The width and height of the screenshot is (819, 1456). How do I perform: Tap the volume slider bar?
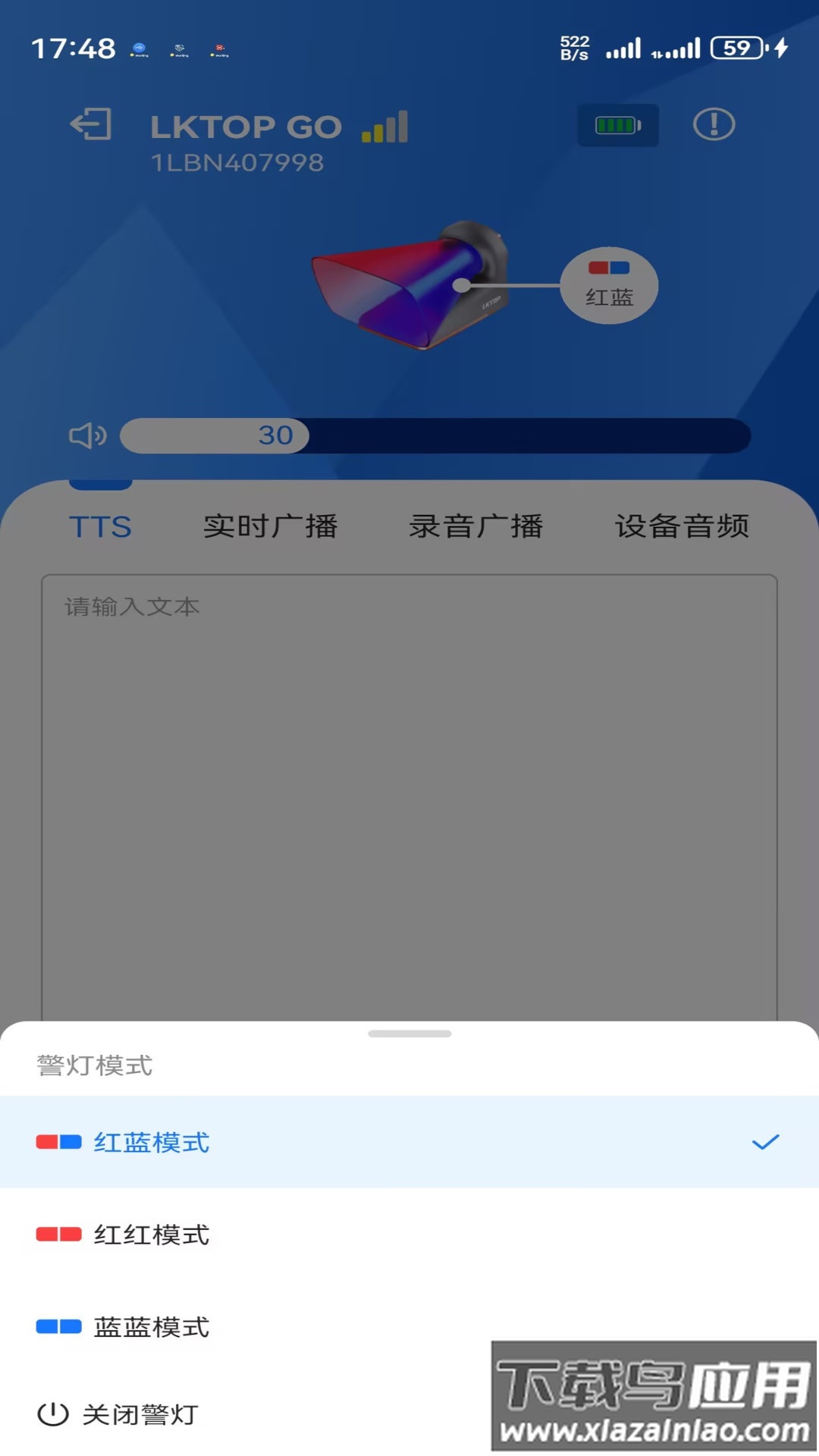[x=435, y=436]
